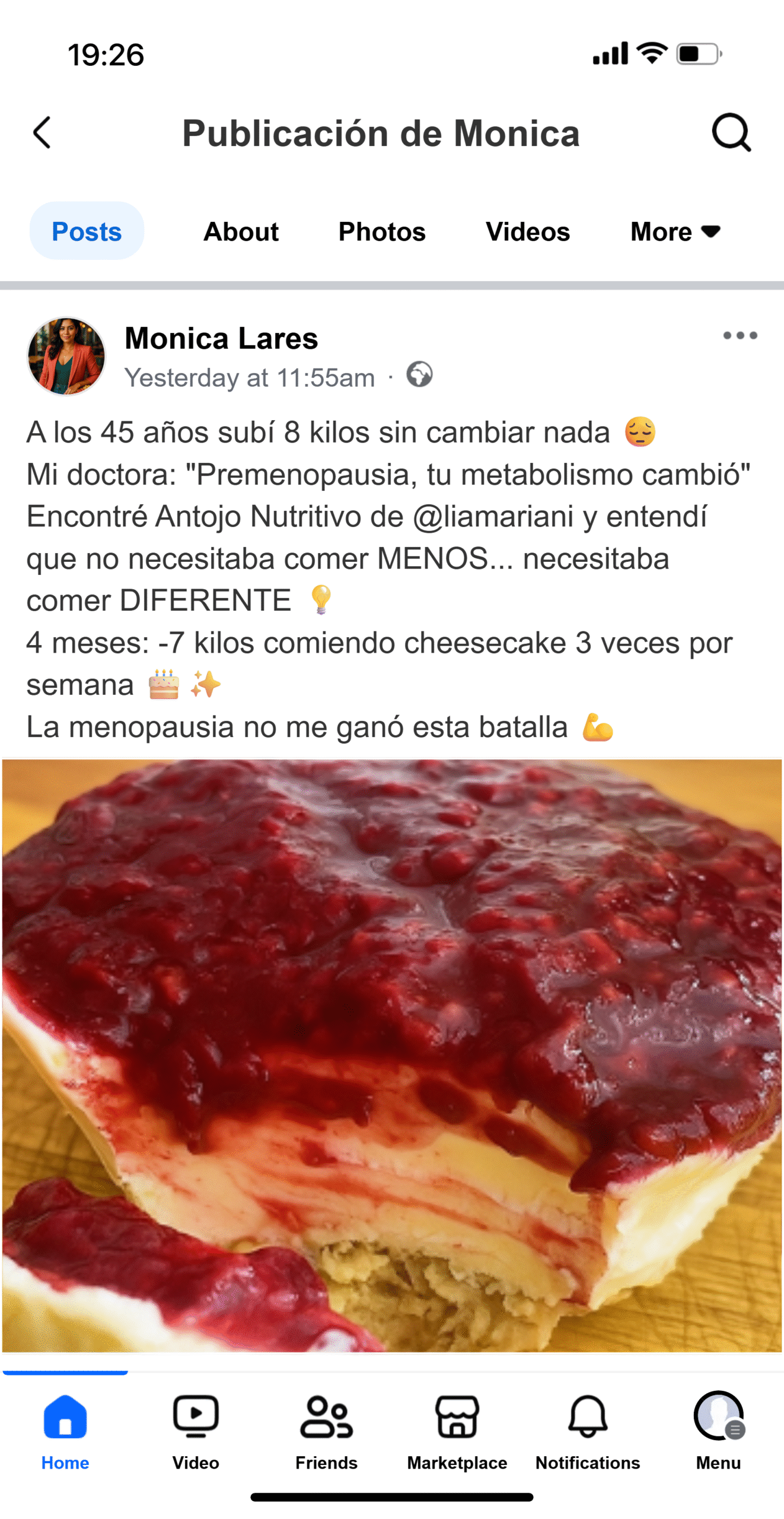The width and height of the screenshot is (784, 1519).
Task: Open Marketplace from bottom navigation
Action: tap(457, 1419)
